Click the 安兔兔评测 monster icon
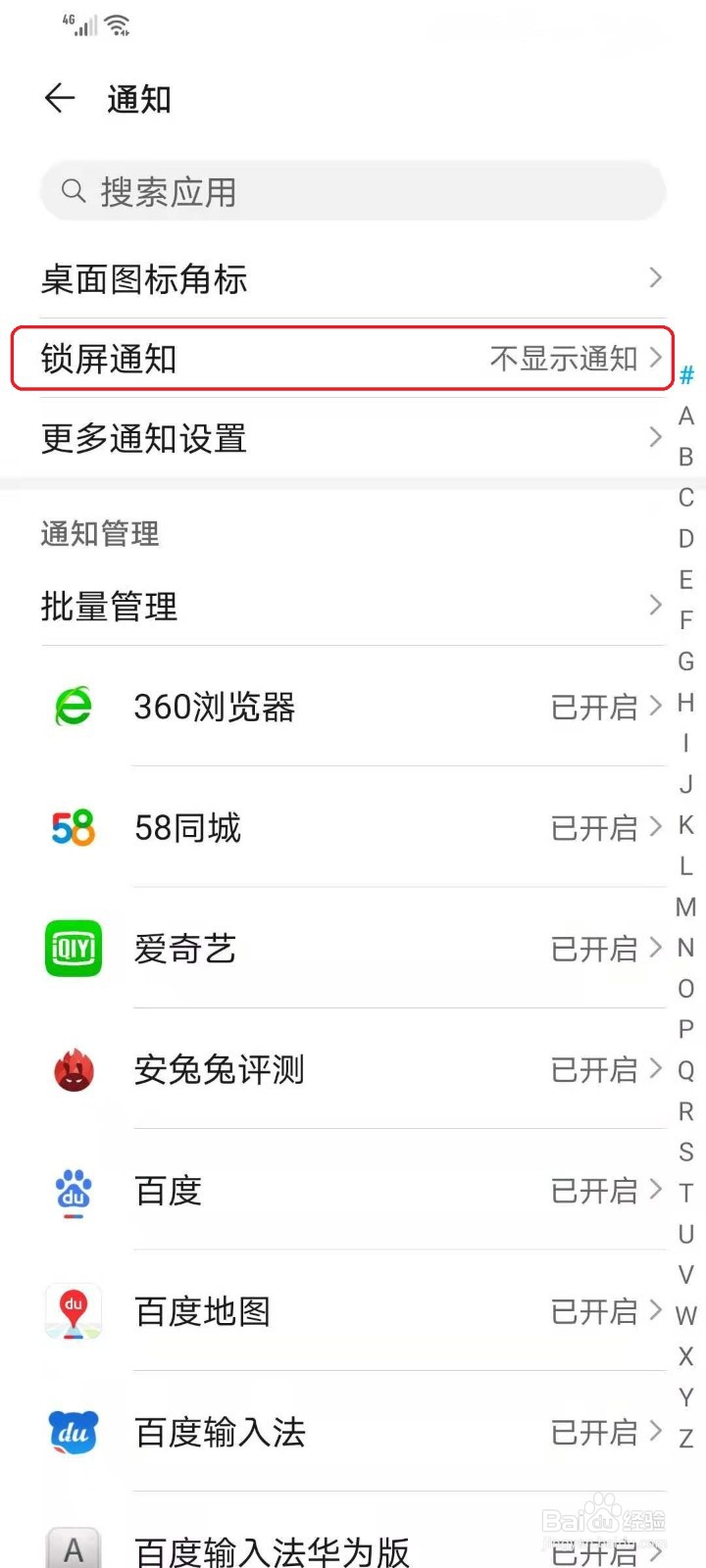This screenshot has width=706, height=1568. click(x=73, y=1069)
